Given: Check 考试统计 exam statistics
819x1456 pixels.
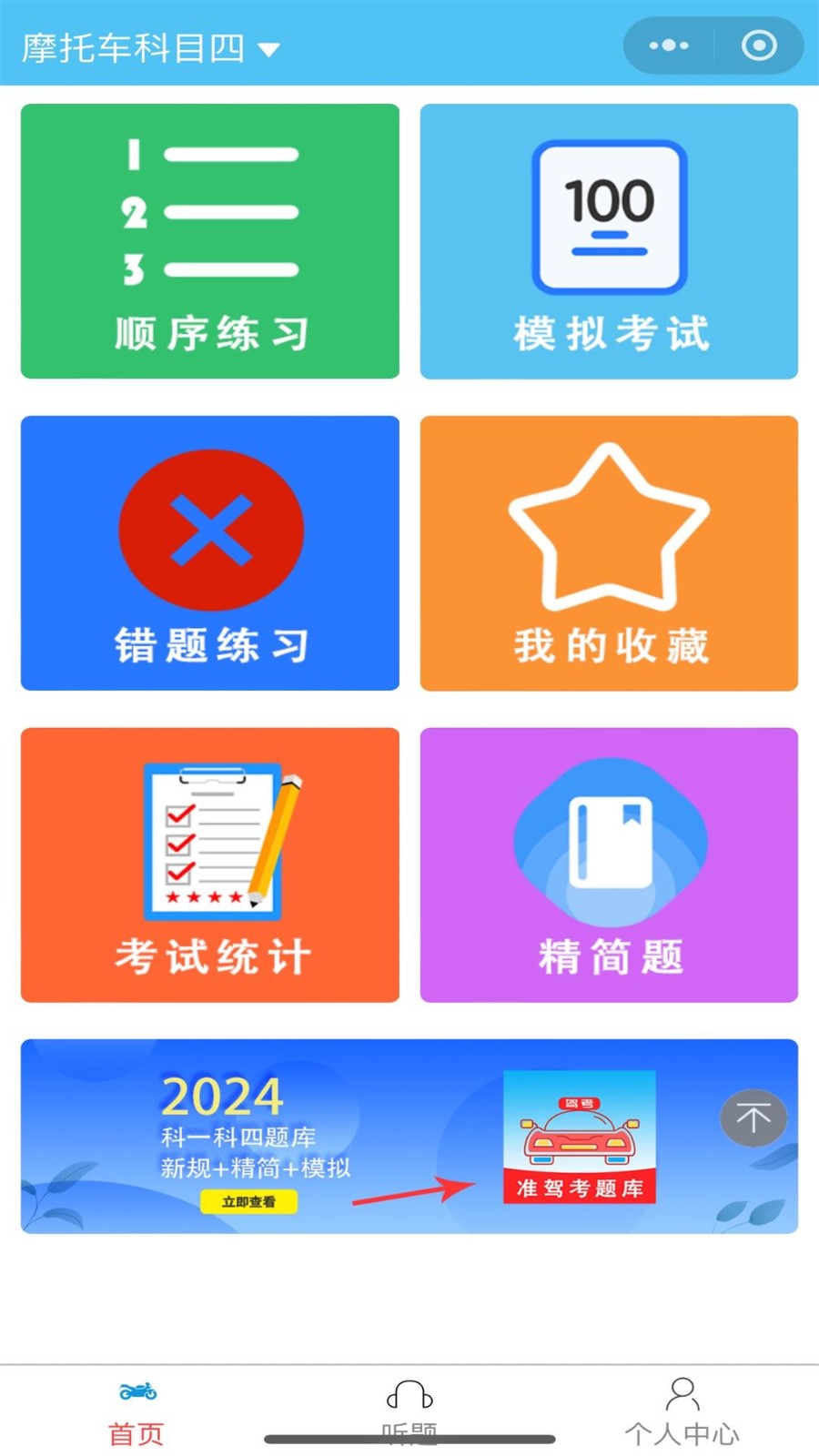Looking at the screenshot, I should pos(210,864).
